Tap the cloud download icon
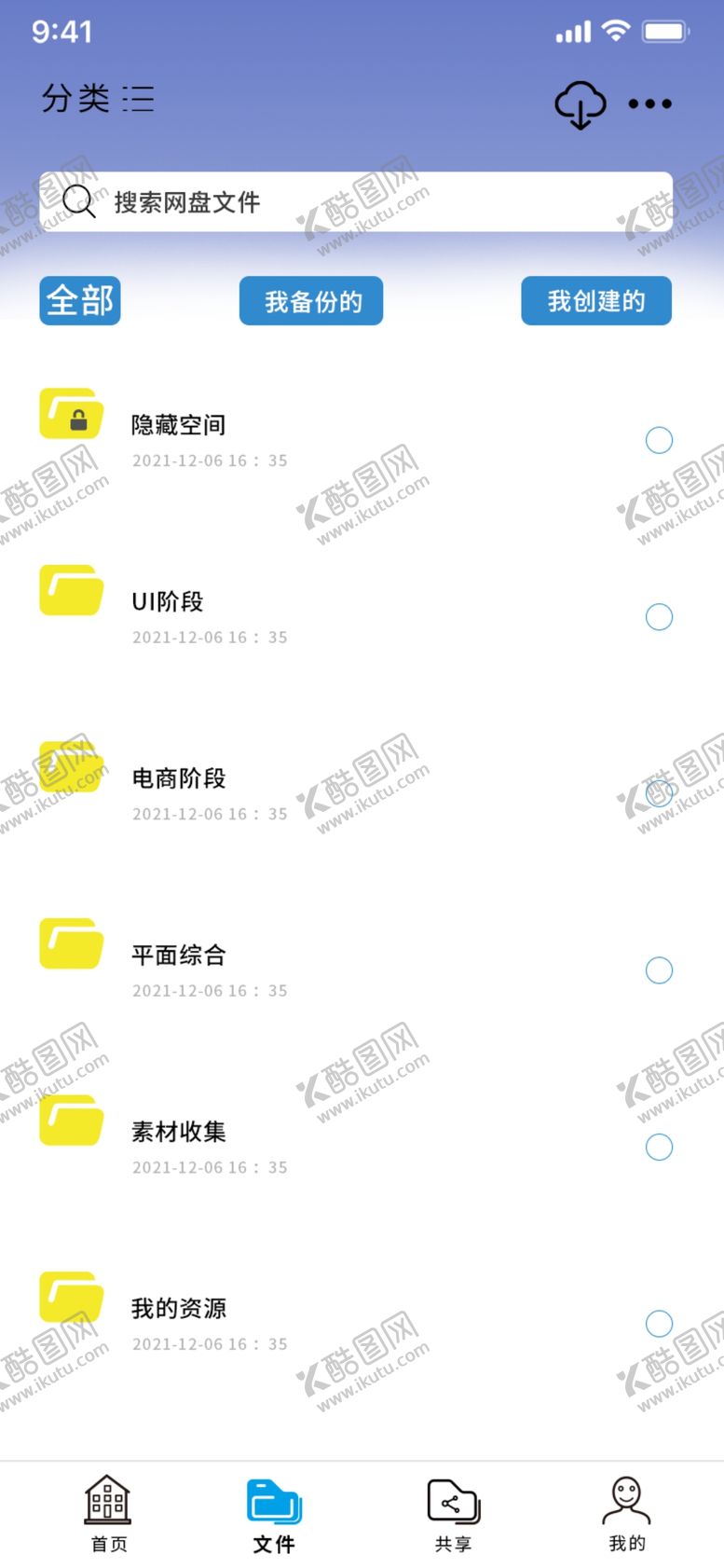The image size is (724, 1568). [x=580, y=104]
